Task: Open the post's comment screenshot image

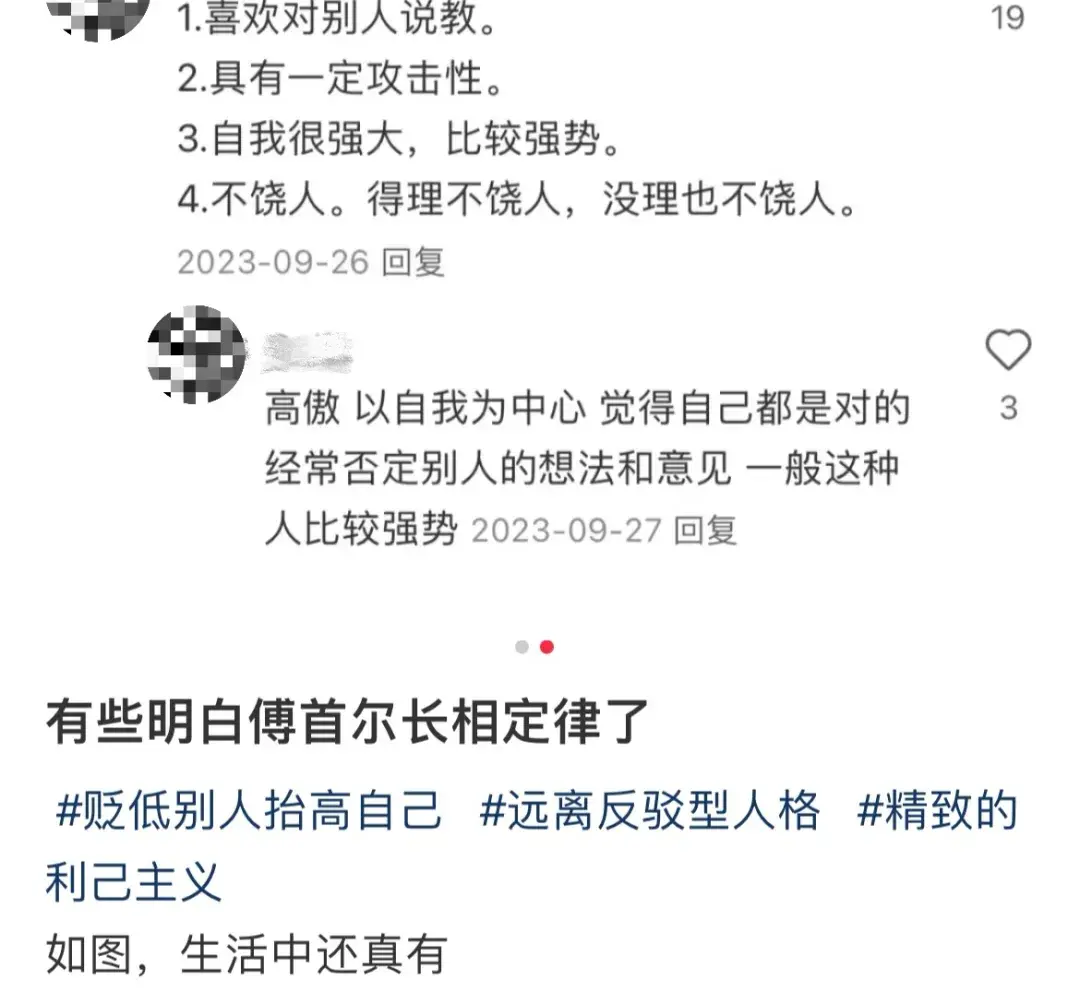Action: pos(540,300)
